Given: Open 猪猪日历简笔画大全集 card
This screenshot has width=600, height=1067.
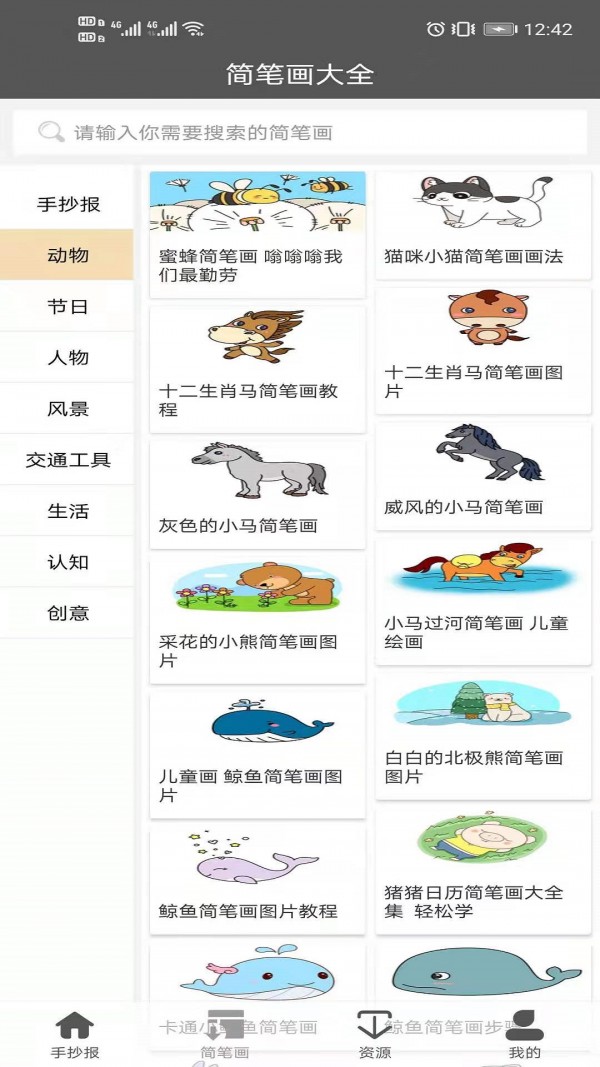Looking at the screenshot, I should pos(483,870).
